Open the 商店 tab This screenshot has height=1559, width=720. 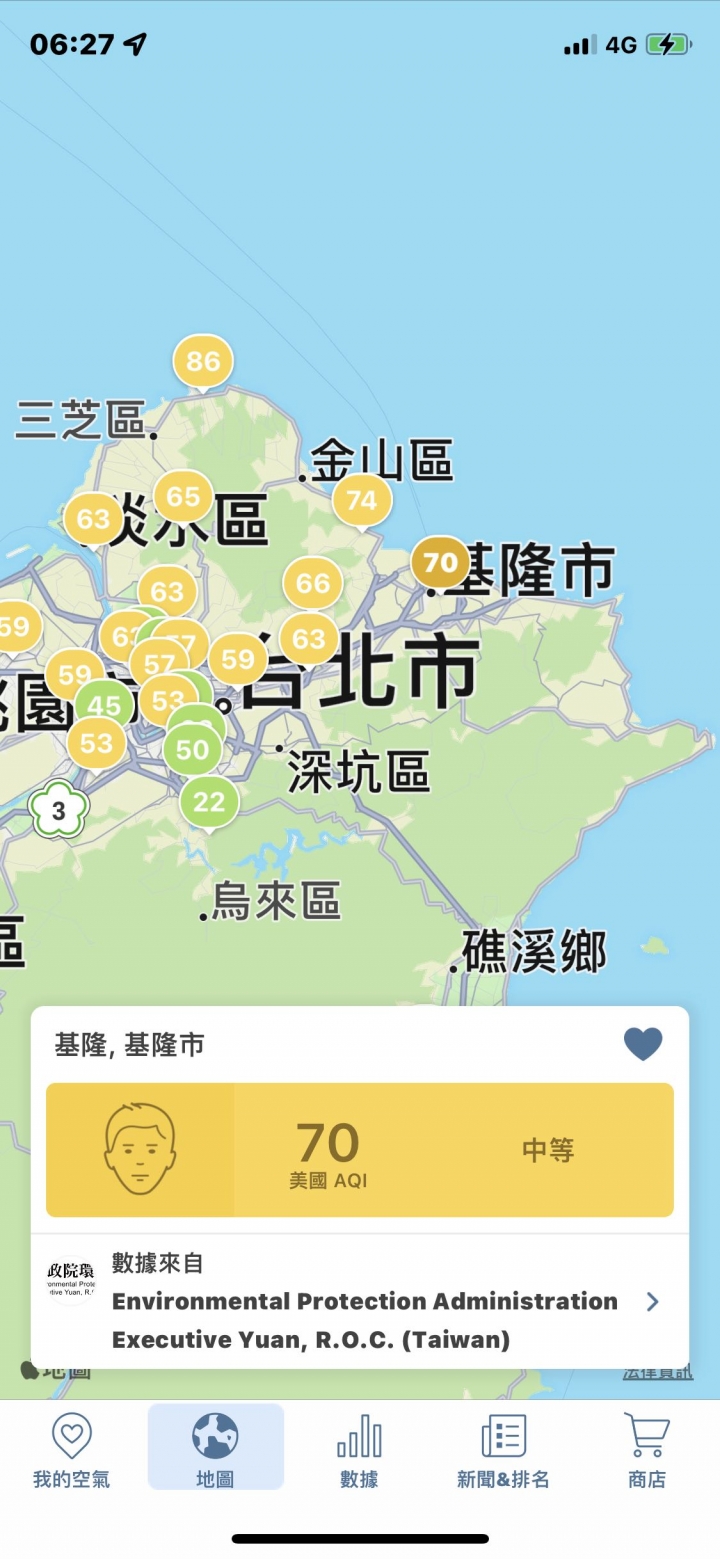[646, 1449]
